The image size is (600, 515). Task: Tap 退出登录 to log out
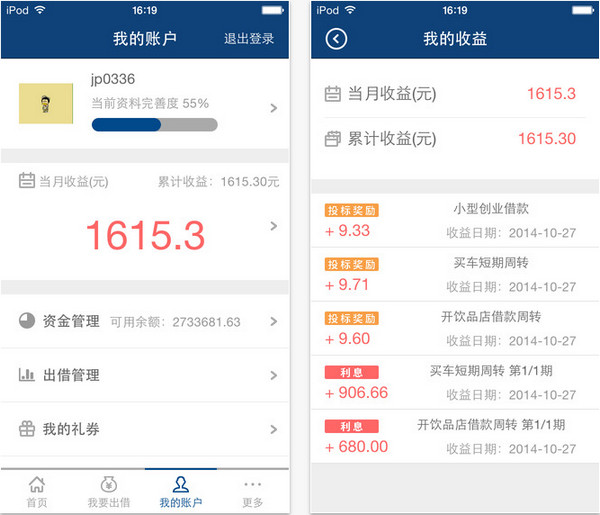point(249,39)
